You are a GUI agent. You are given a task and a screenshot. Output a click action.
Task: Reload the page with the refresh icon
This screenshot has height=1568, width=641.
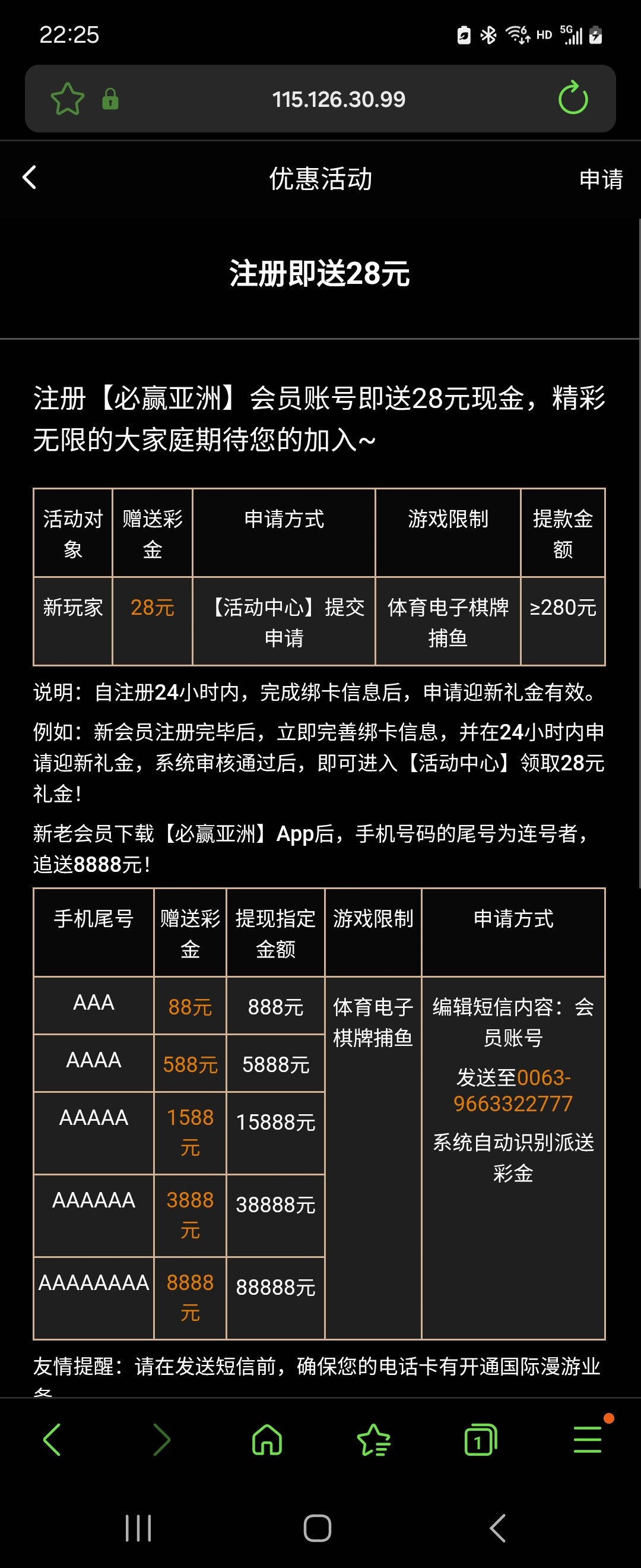(573, 99)
